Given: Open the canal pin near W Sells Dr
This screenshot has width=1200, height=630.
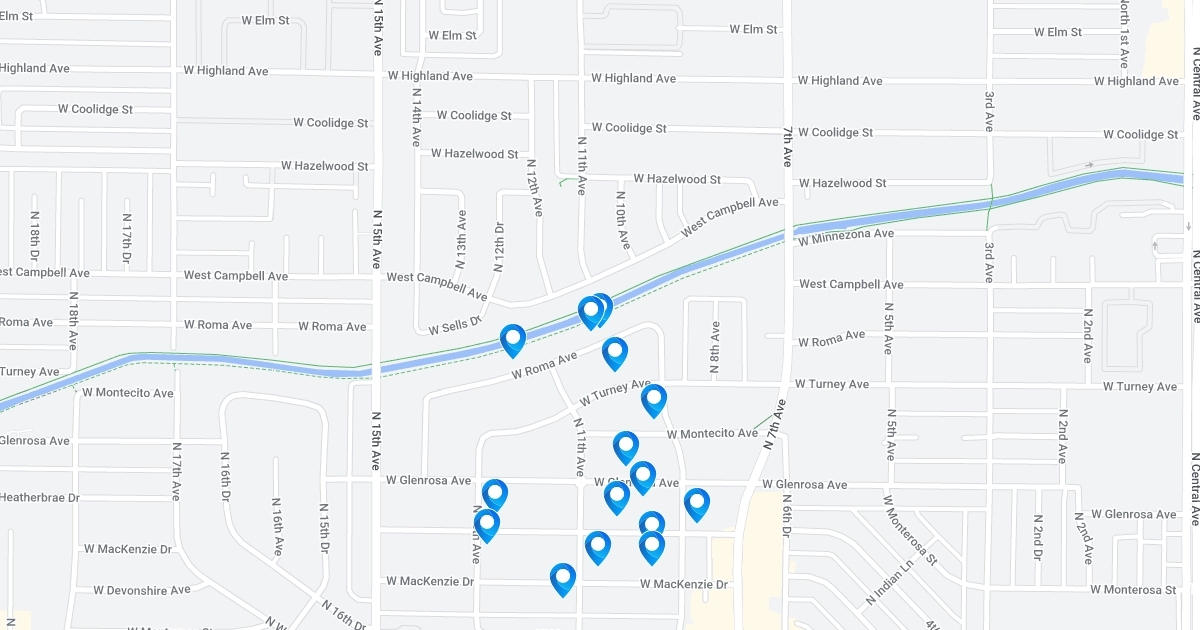Looking at the screenshot, I should [x=512, y=340].
